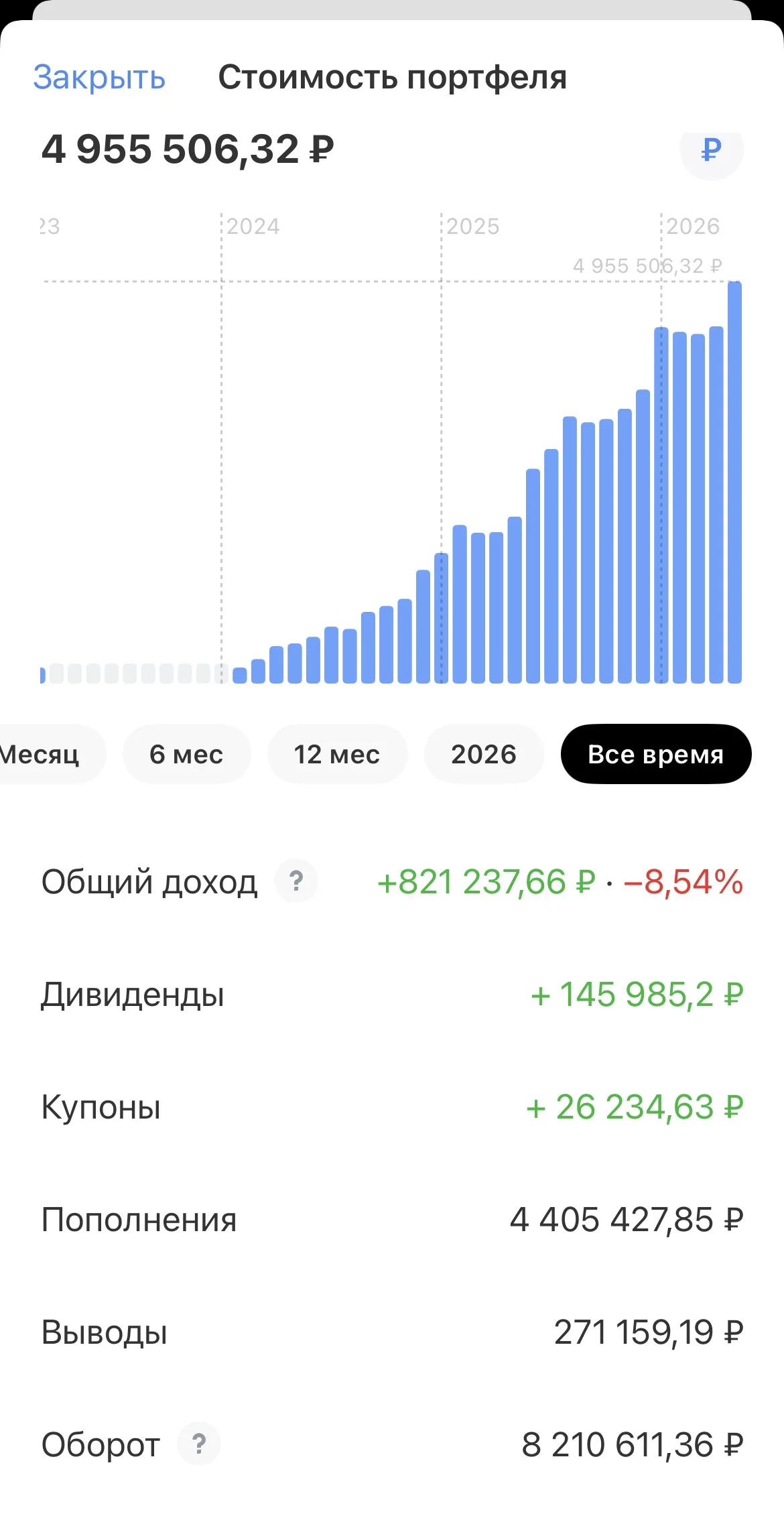Viewport: 784px width, 1520px height.
Task: Tap Закрыть to close the portfolio sheet
Action: [x=99, y=78]
